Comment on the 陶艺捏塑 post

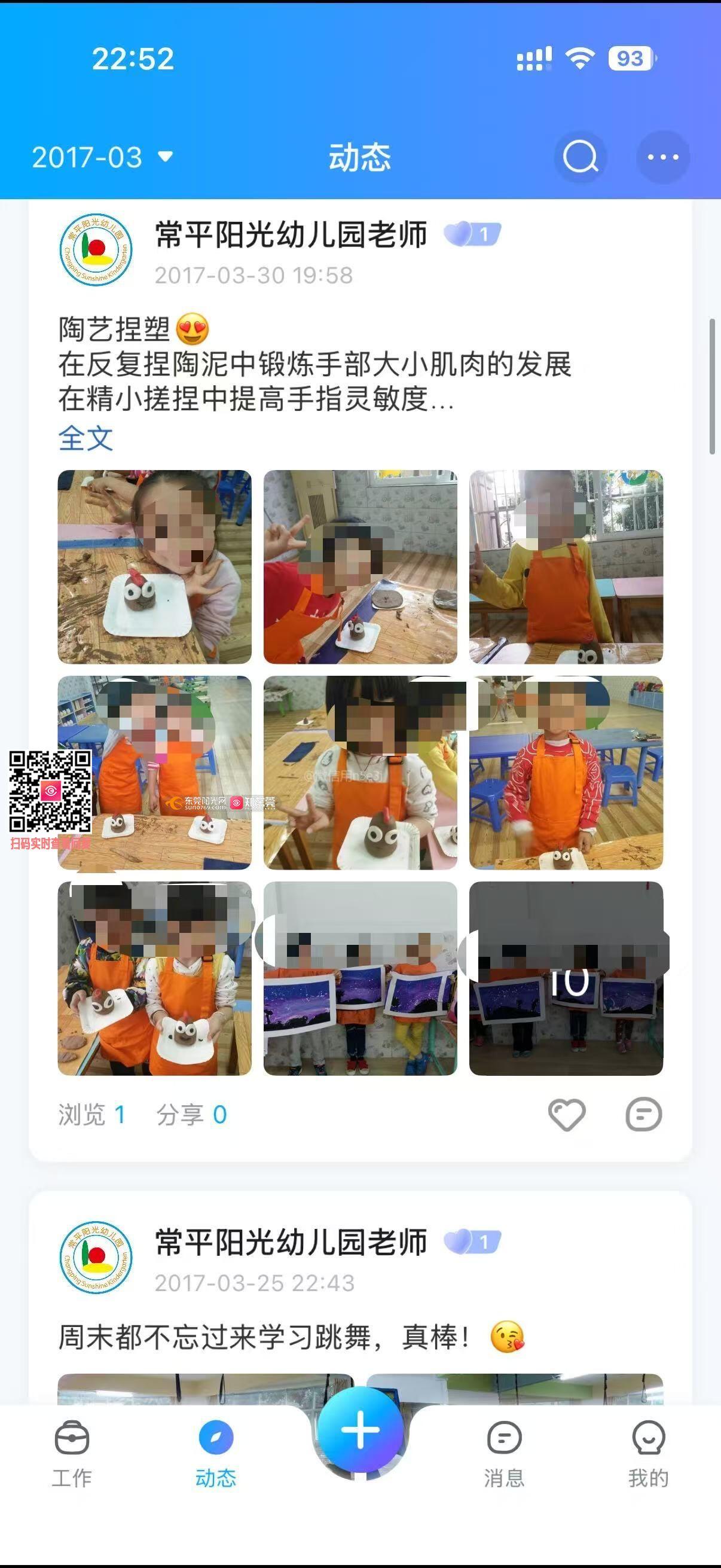[x=643, y=1115]
